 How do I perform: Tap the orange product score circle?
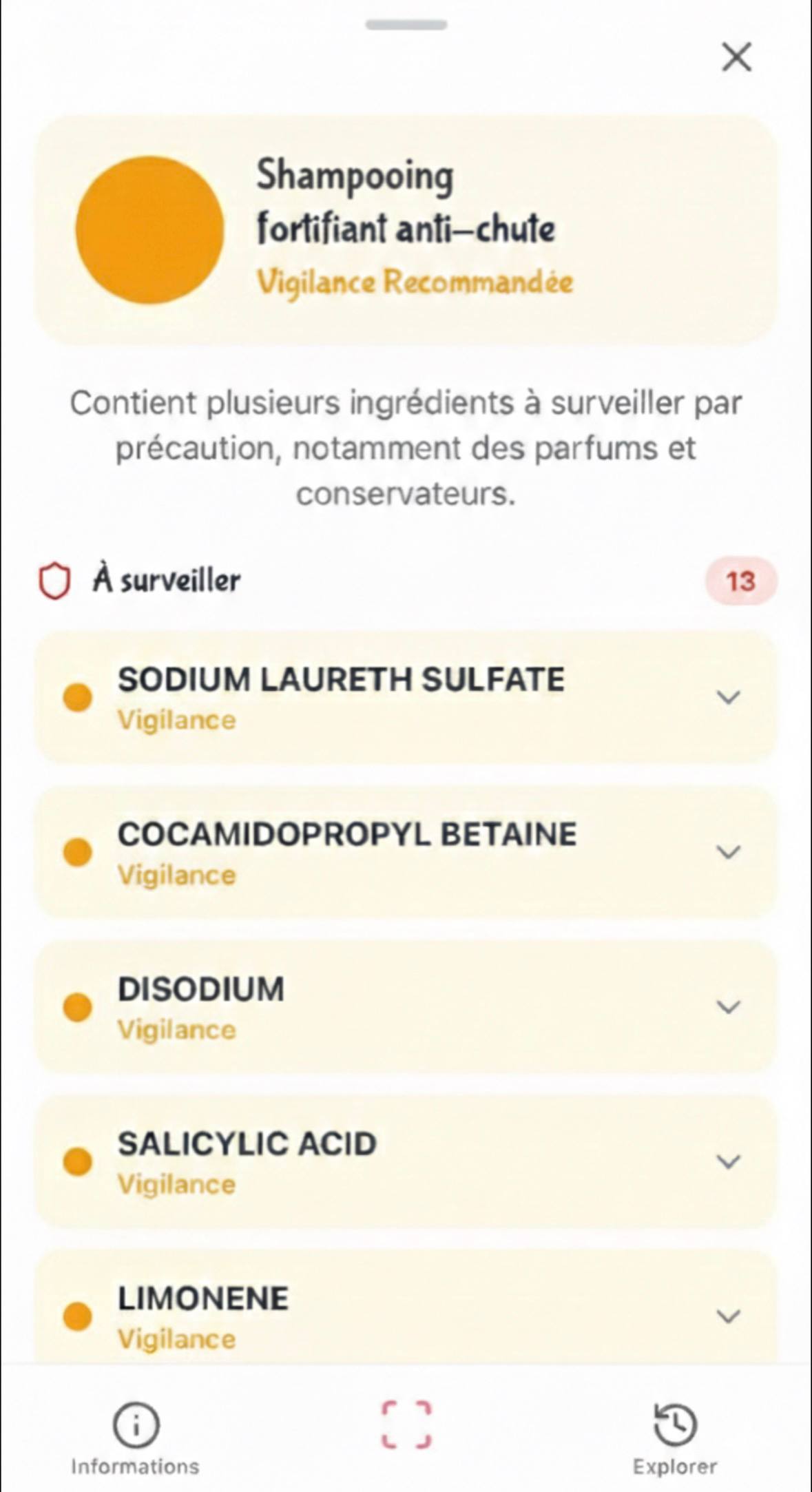point(151,231)
